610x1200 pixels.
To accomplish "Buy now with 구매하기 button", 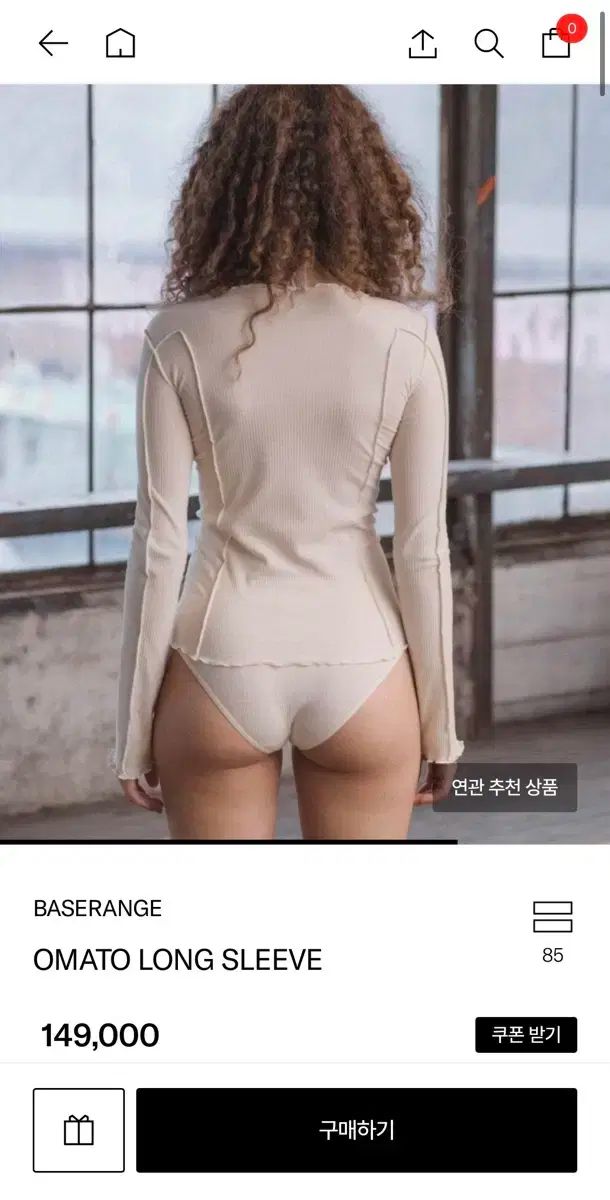I will [356, 1130].
